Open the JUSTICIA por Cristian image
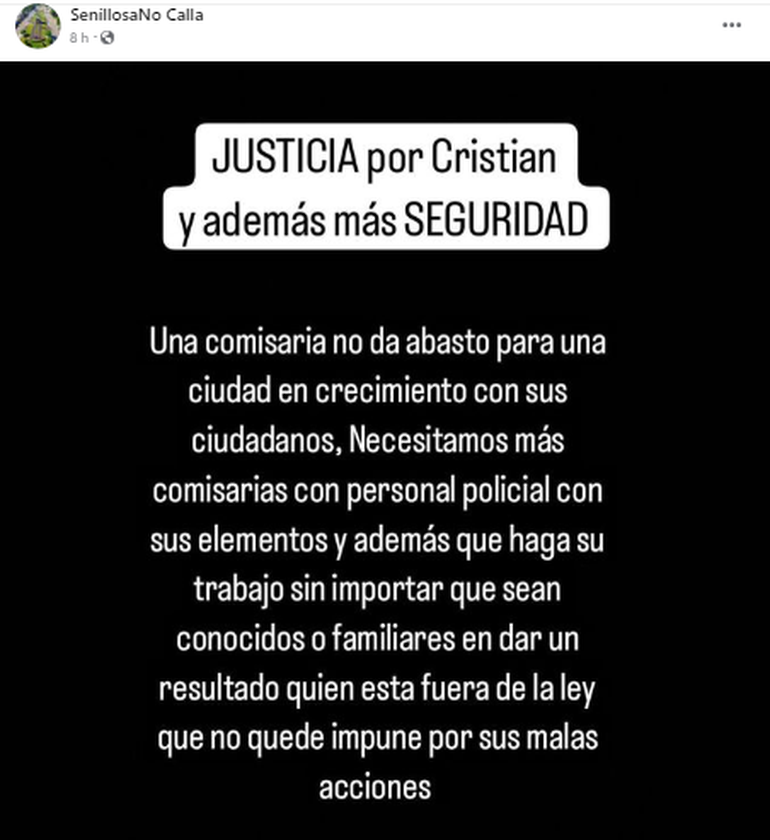The image size is (770, 840). tap(385, 450)
